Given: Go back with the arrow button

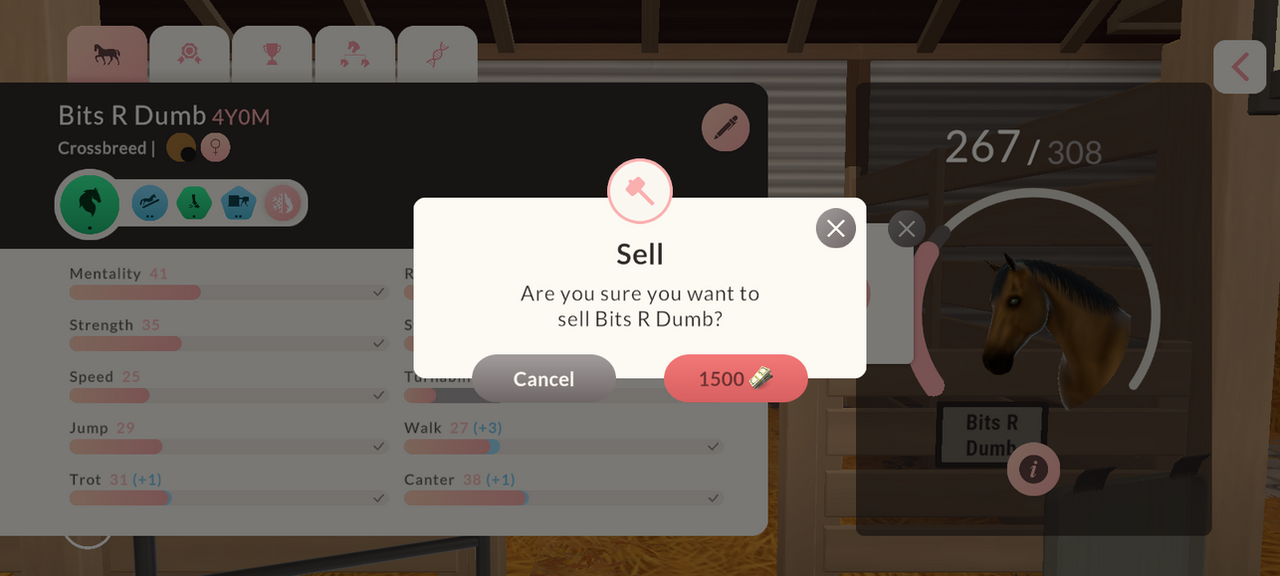Looking at the screenshot, I should point(1240,67).
